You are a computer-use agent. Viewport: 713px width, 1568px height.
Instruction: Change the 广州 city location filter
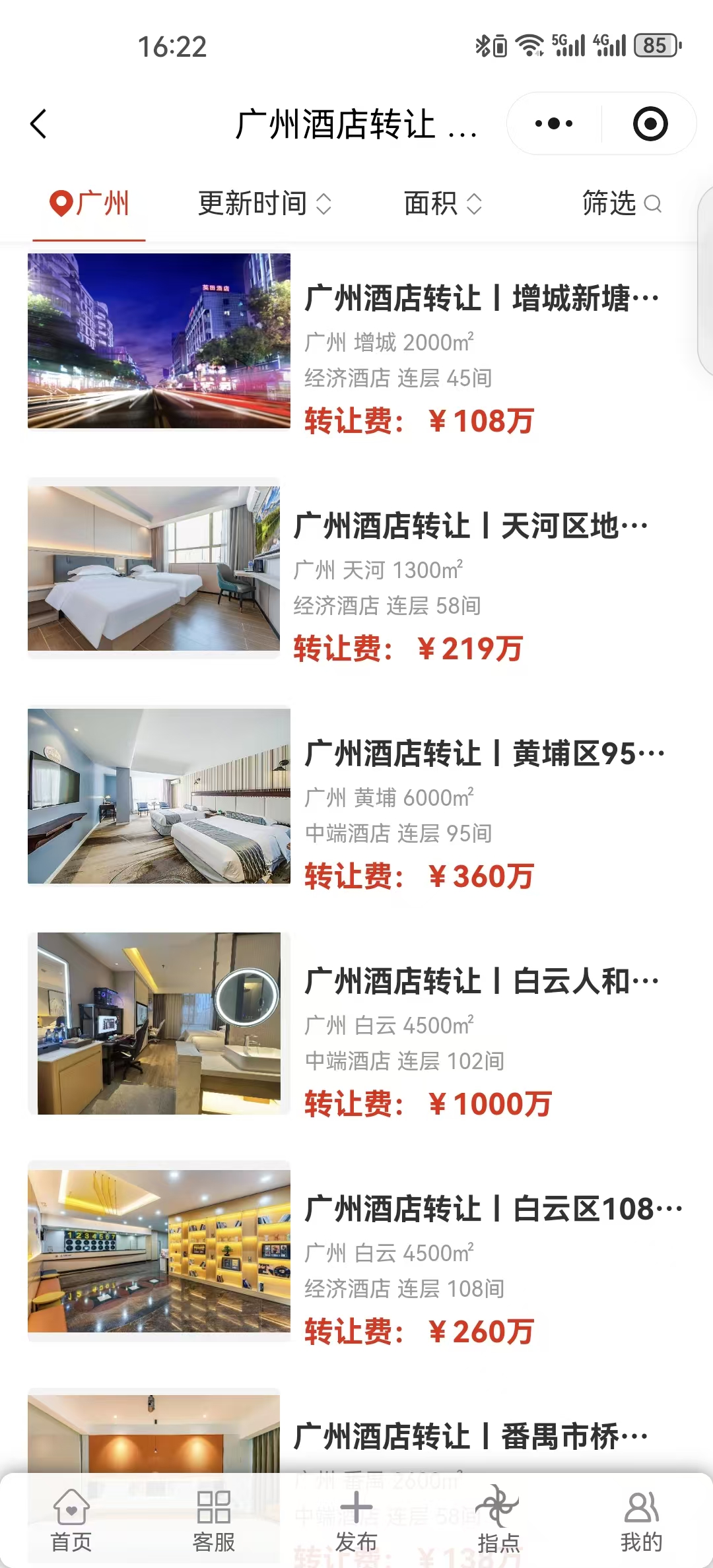pos(89,203)
